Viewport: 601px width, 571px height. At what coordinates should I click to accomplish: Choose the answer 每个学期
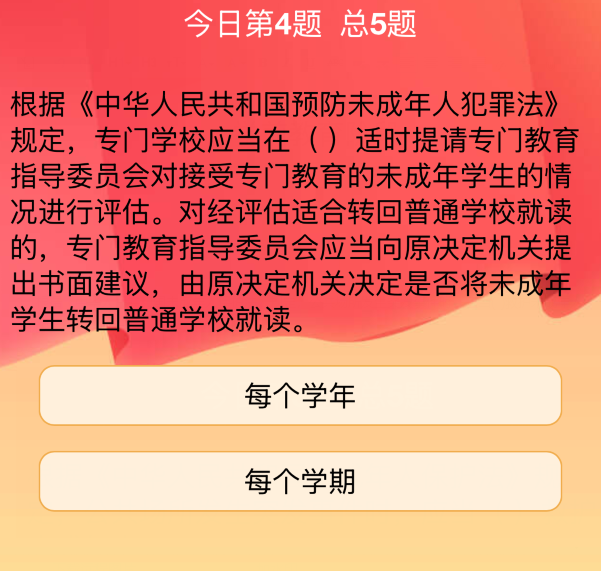(x=300, y=481)
